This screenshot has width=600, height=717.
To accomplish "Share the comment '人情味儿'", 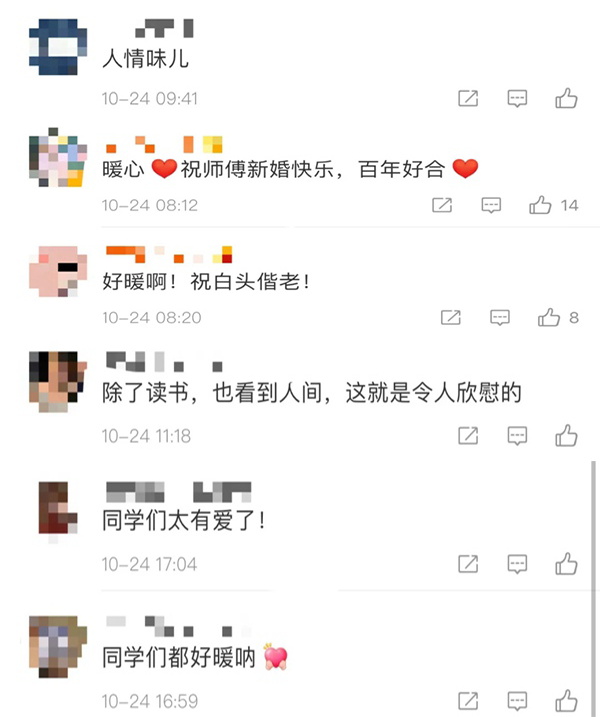I will coord(467,98).
